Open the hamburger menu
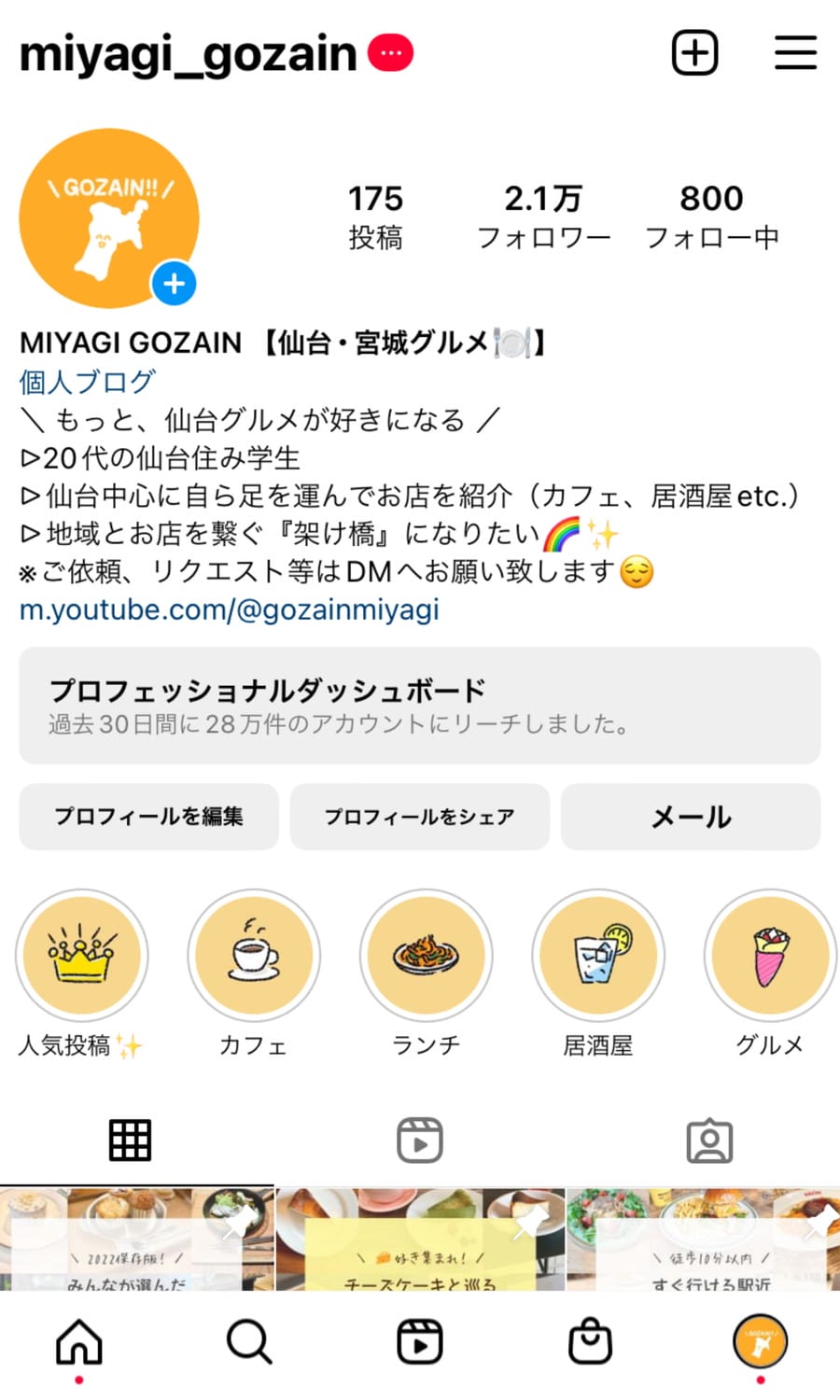 tap(795, 53)
